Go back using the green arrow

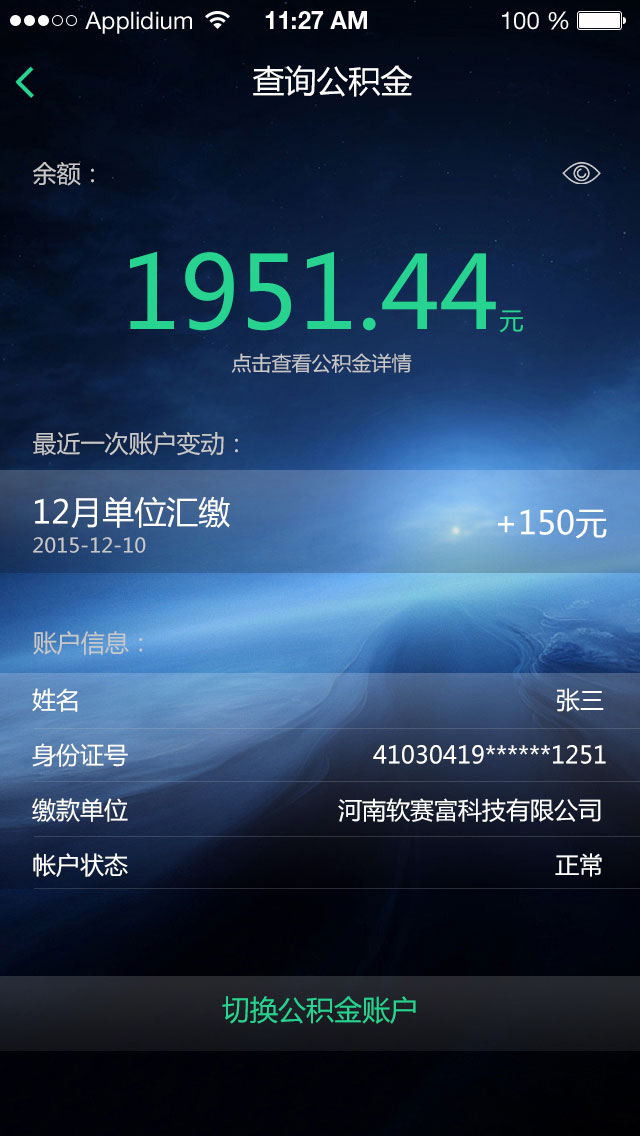coord(26,82)
